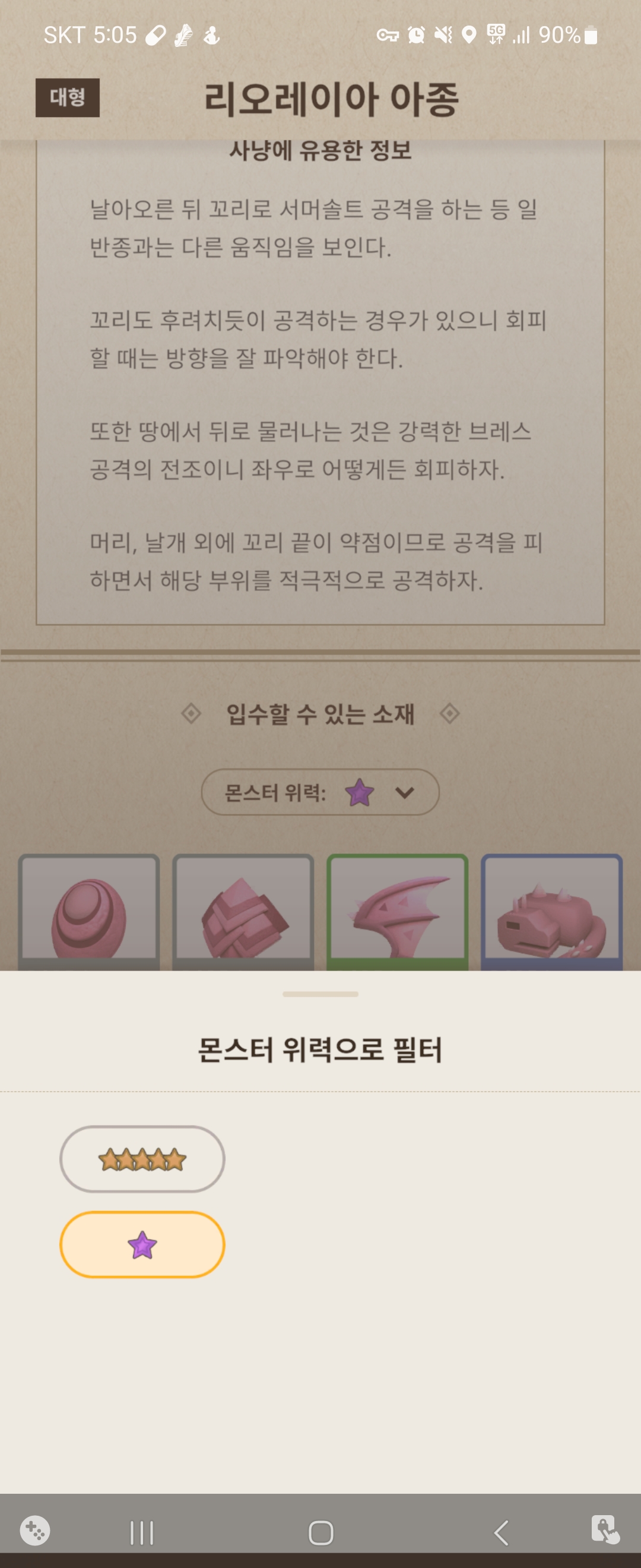
Task: Open the game tools icon in the navigation bar
Action: click(34, 1530)
